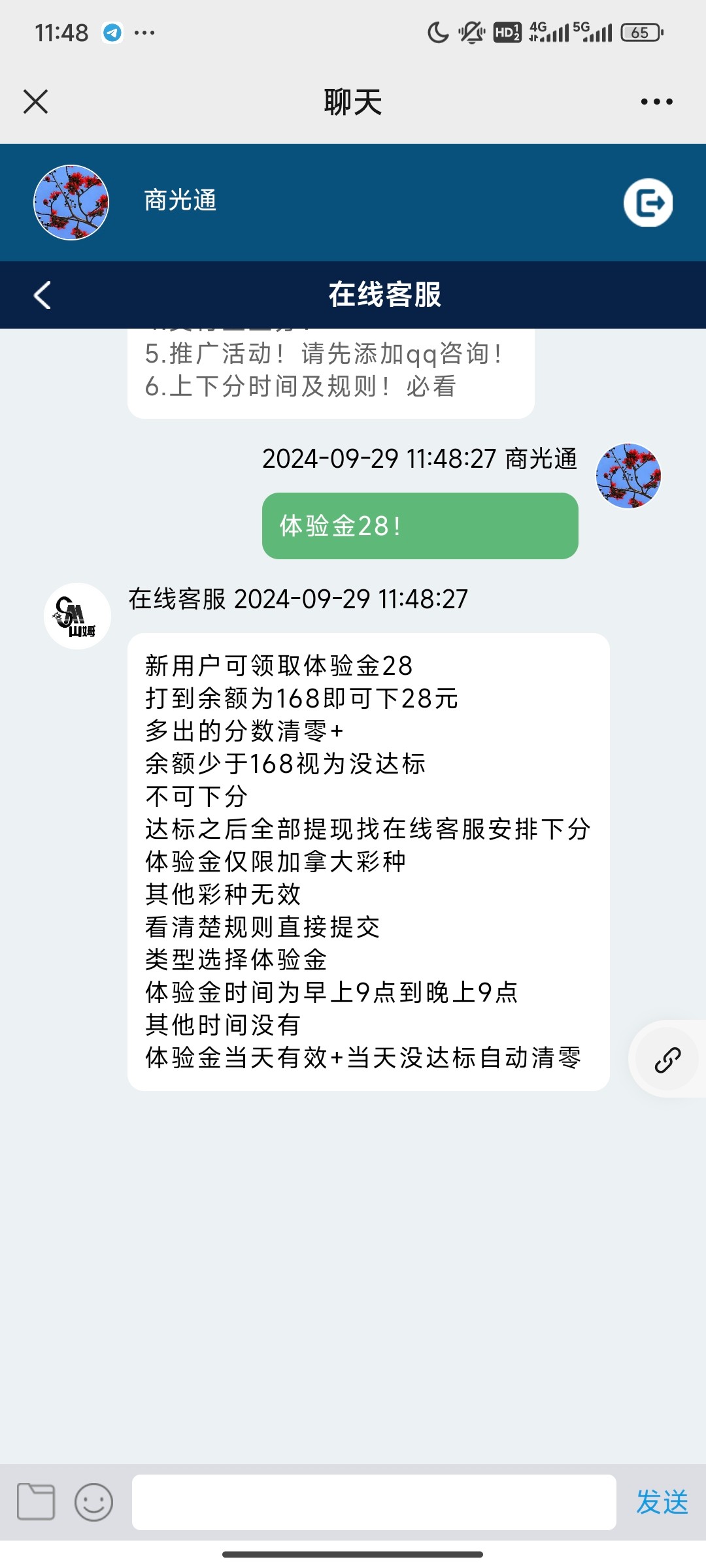The image size is (706, 1568).
Task: Go back from 在线客服 with the arrow
Action: [42, 295]
